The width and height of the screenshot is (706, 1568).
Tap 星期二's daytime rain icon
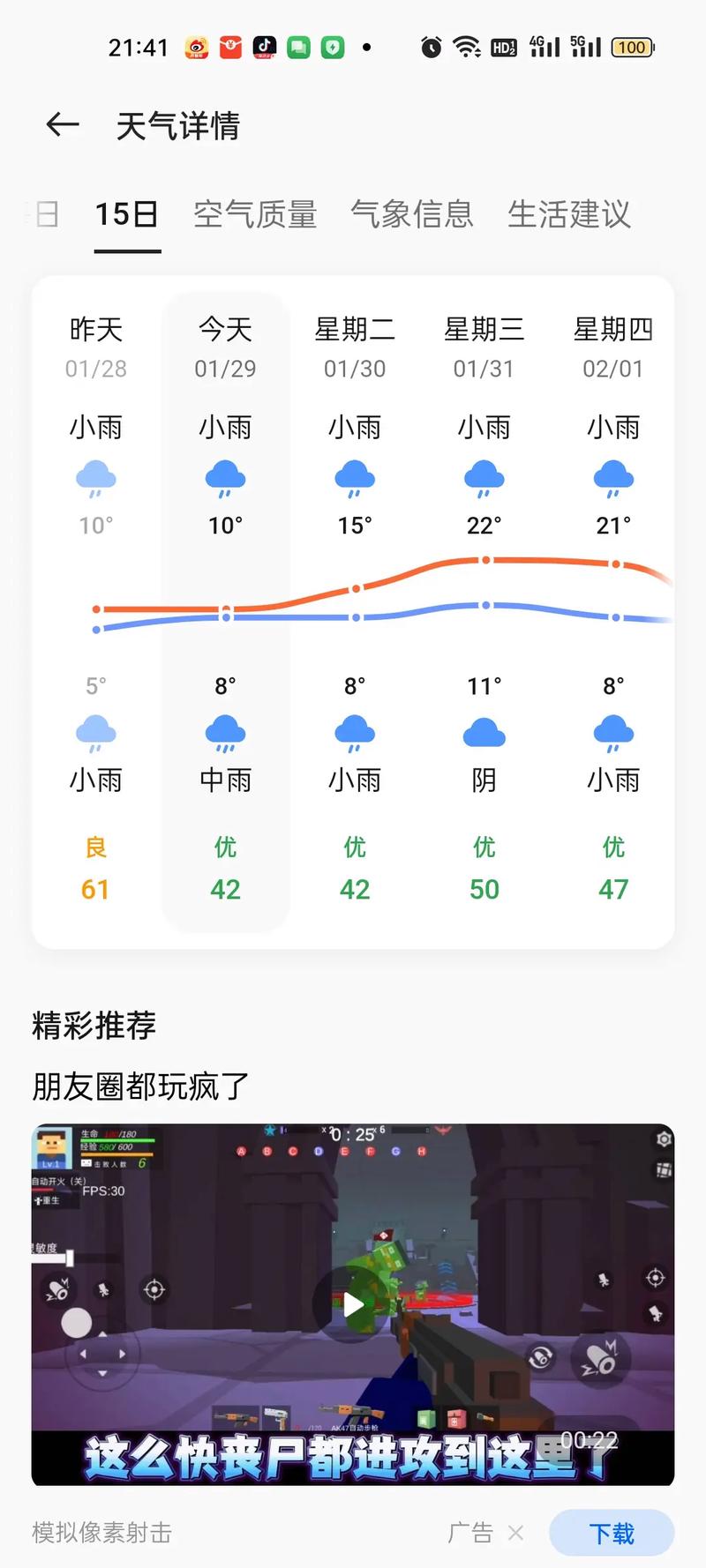(x=354, y=476)
